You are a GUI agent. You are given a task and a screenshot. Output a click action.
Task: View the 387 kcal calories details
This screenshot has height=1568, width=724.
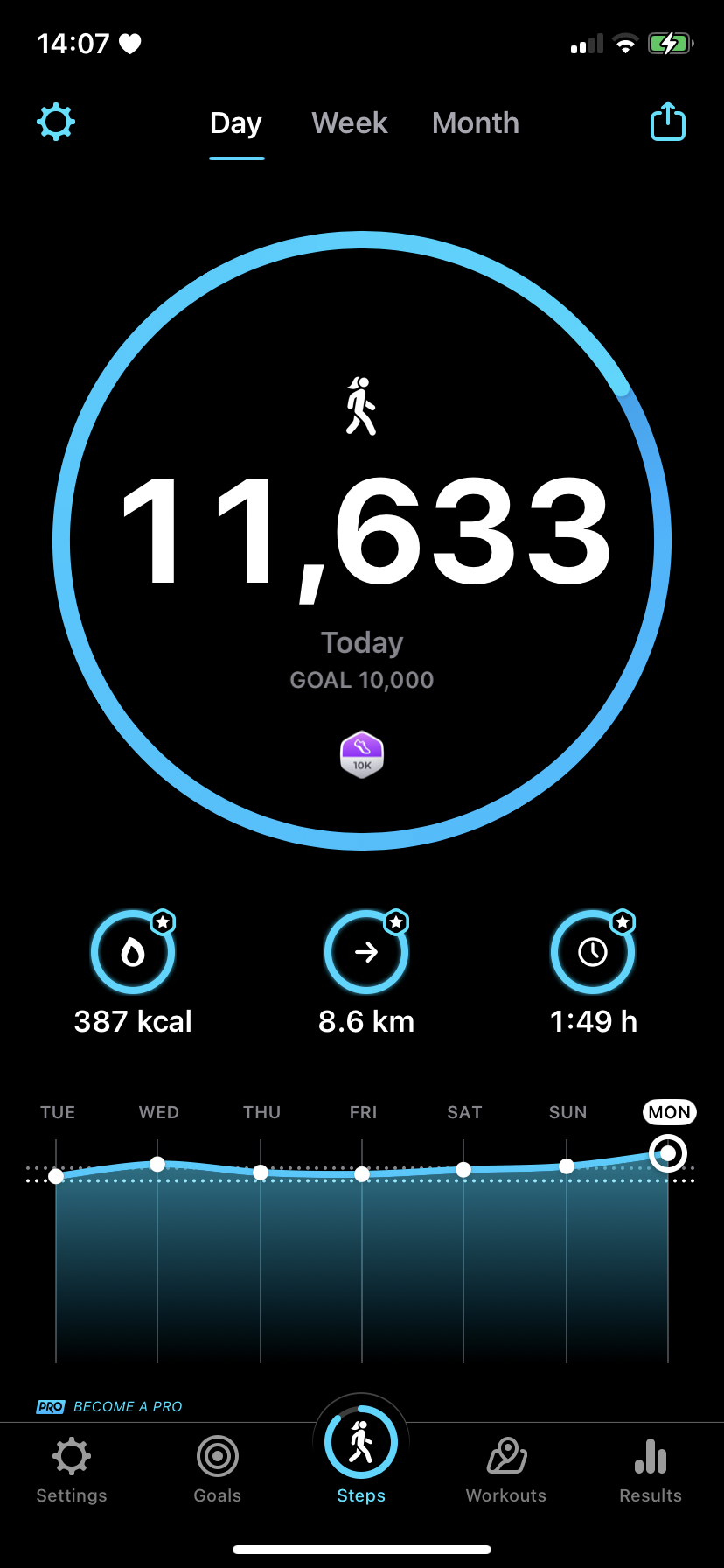[133, 953]
